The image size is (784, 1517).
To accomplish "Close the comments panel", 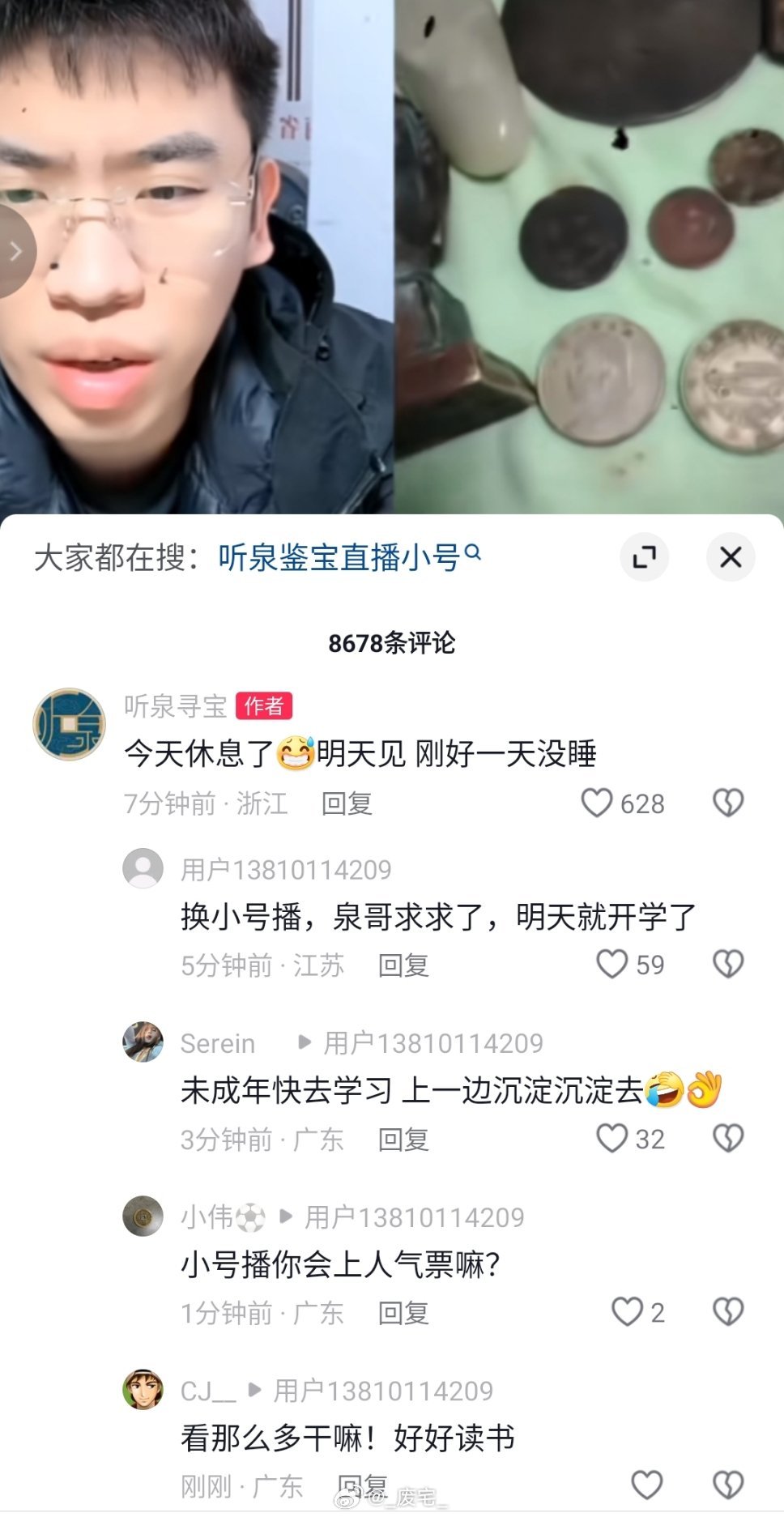I will click(x=731, y=557).
